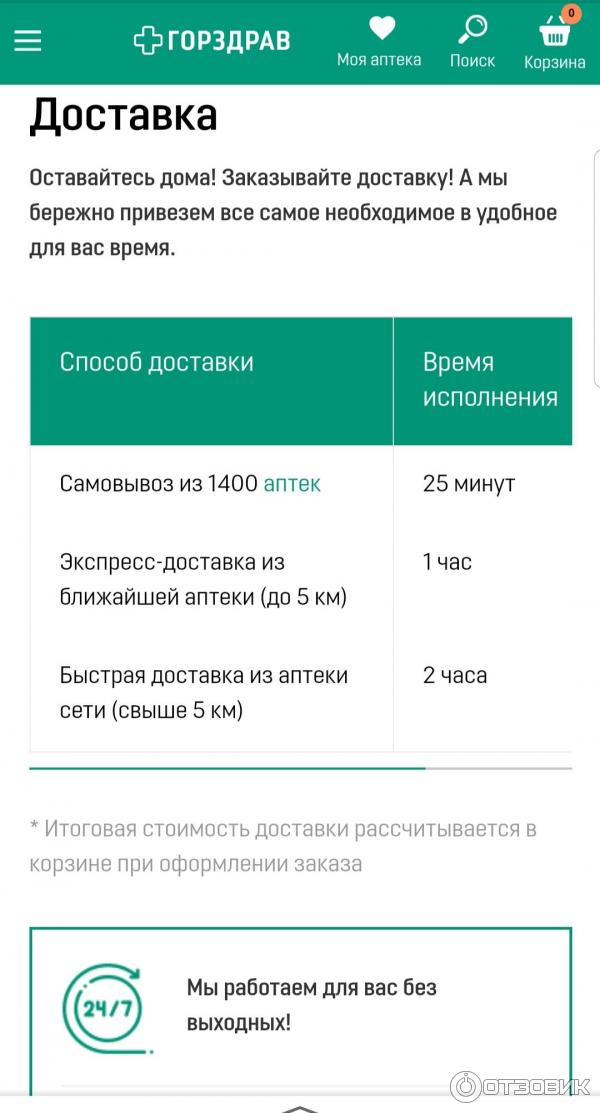Open Моя аптека favorites
The height and width of the screenshot is (1113, 600).
pos(379,41)
